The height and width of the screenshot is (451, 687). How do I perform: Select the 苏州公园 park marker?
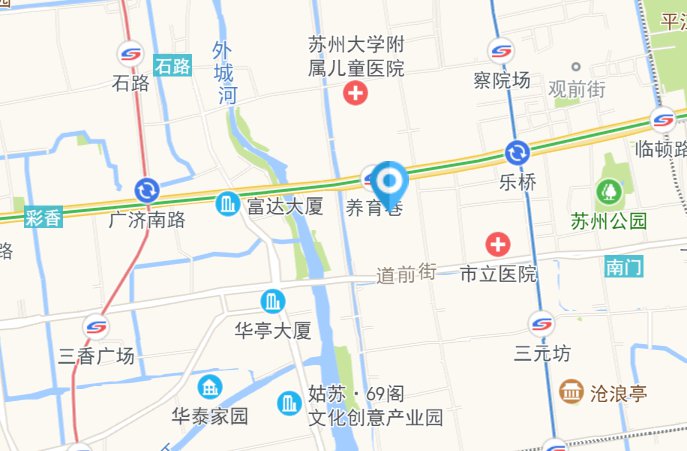pyautogui.click(x=608, y=191)
